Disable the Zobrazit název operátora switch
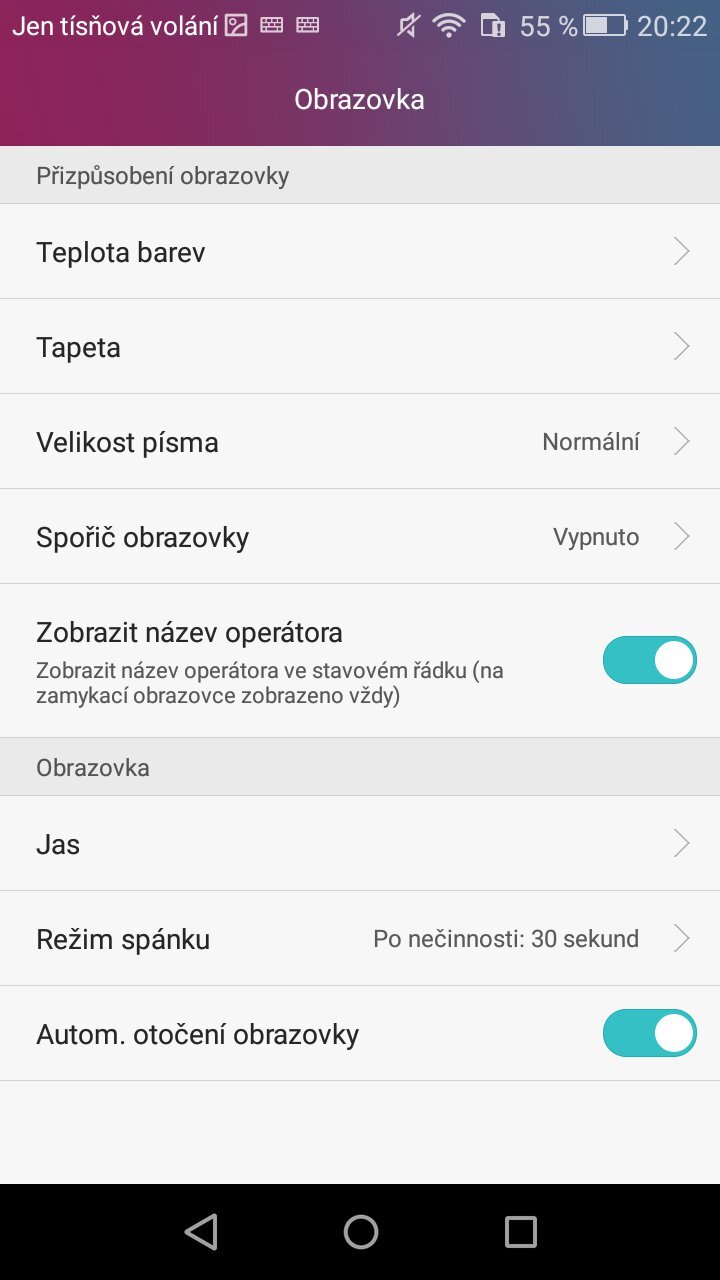Image resolution: width=720 pixels, height=1280 pixels. (649, 660)
